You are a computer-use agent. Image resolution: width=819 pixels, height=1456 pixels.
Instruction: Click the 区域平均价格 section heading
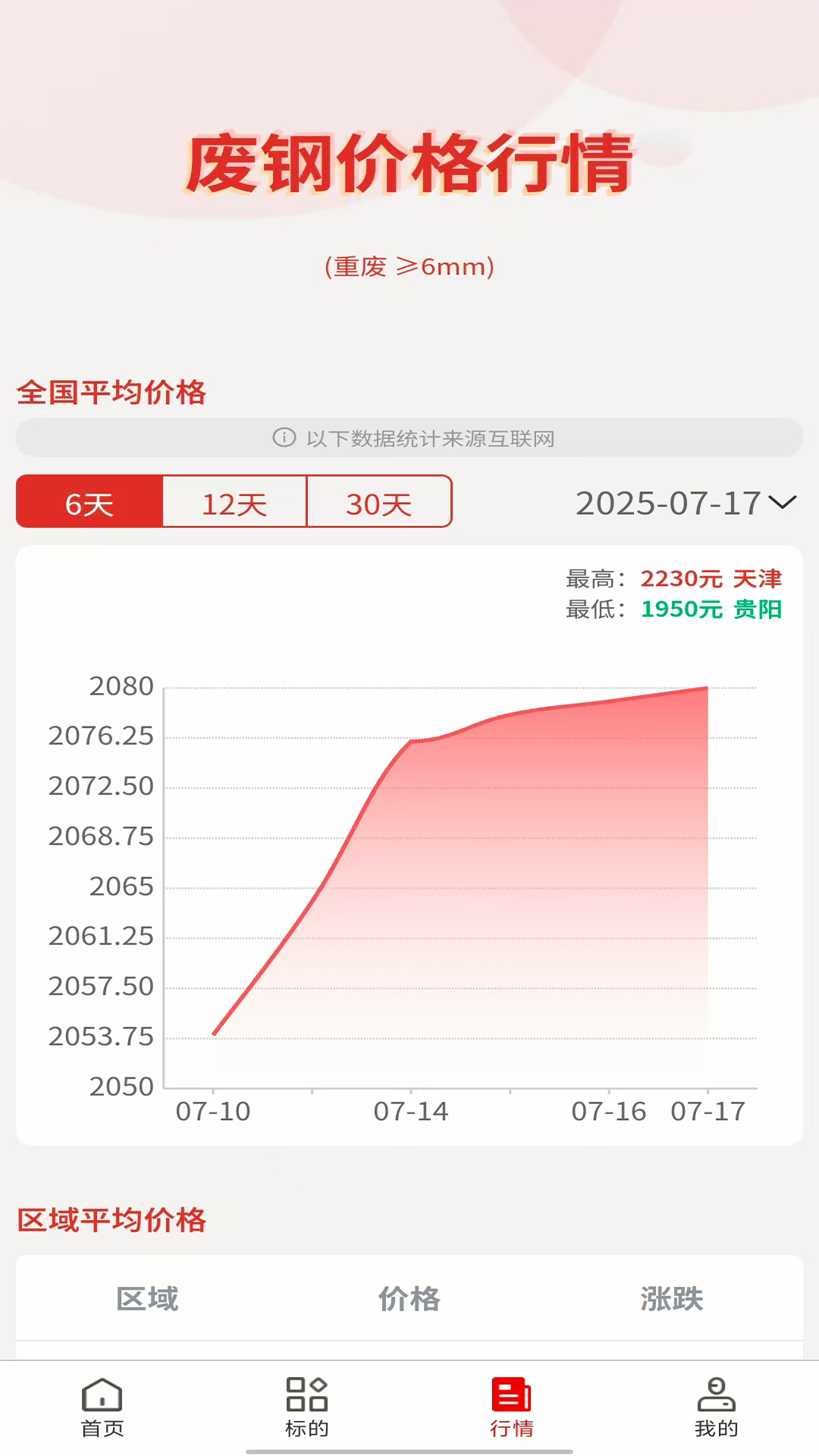(111, 1220)
